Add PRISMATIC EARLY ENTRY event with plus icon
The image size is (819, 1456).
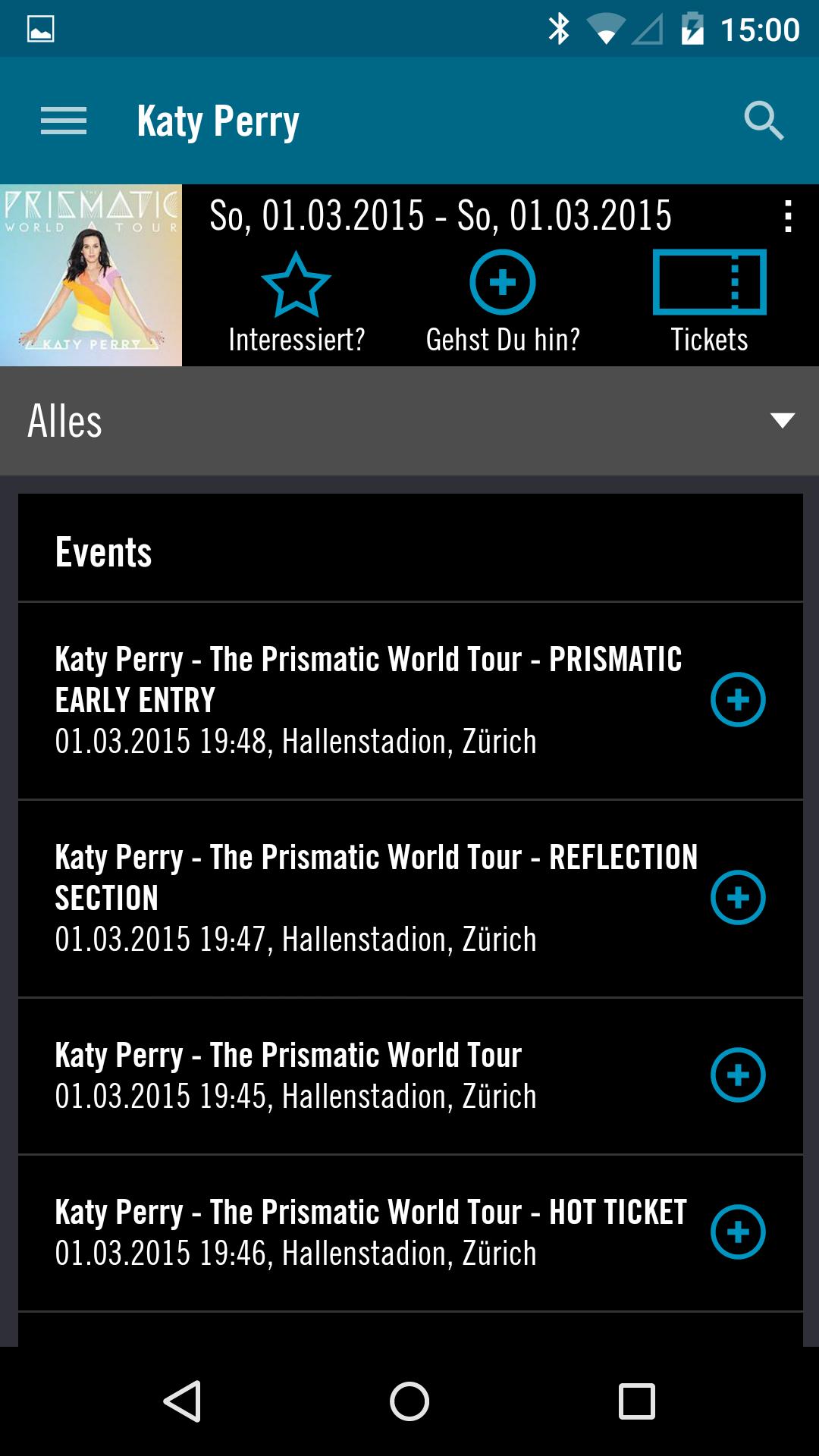click(738, 699)
